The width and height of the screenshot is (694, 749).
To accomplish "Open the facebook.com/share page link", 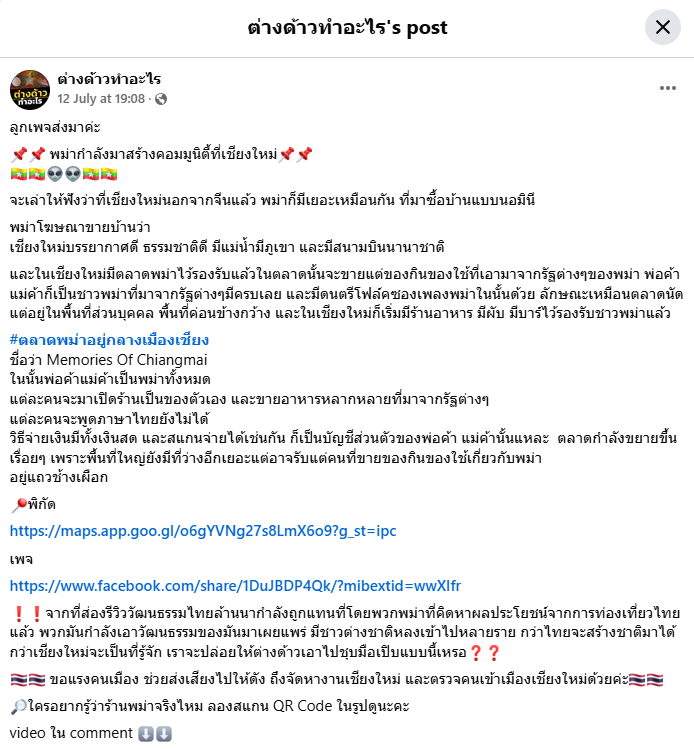I will point(235,585).
